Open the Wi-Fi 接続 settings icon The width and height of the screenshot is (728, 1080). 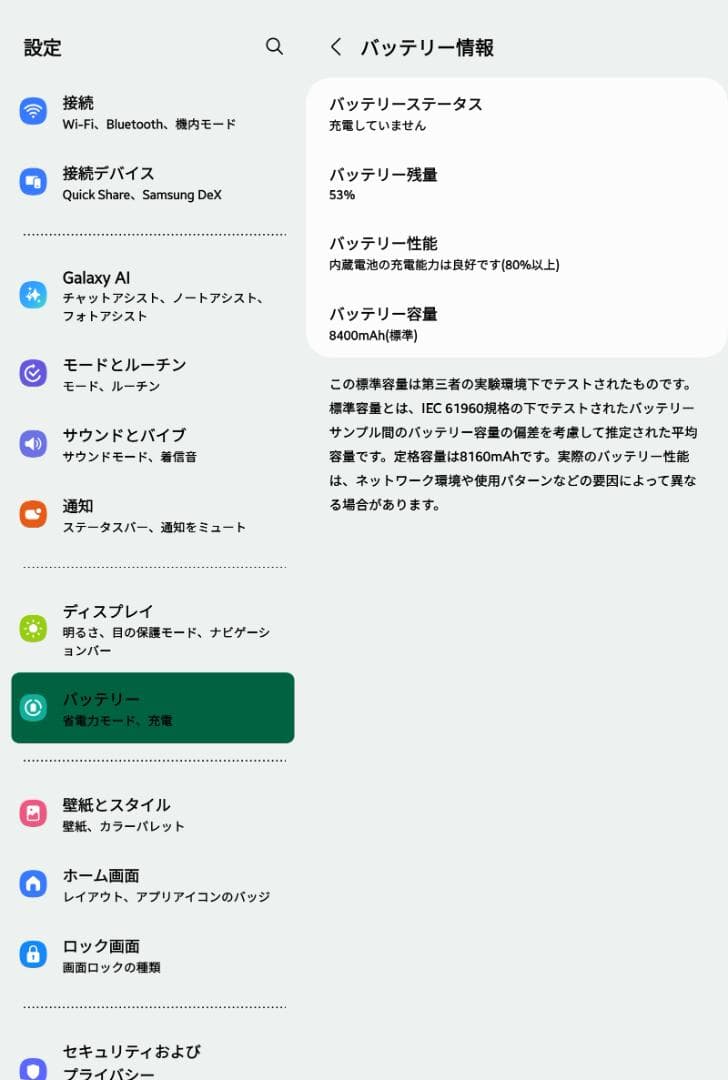(x=33, y=112)
